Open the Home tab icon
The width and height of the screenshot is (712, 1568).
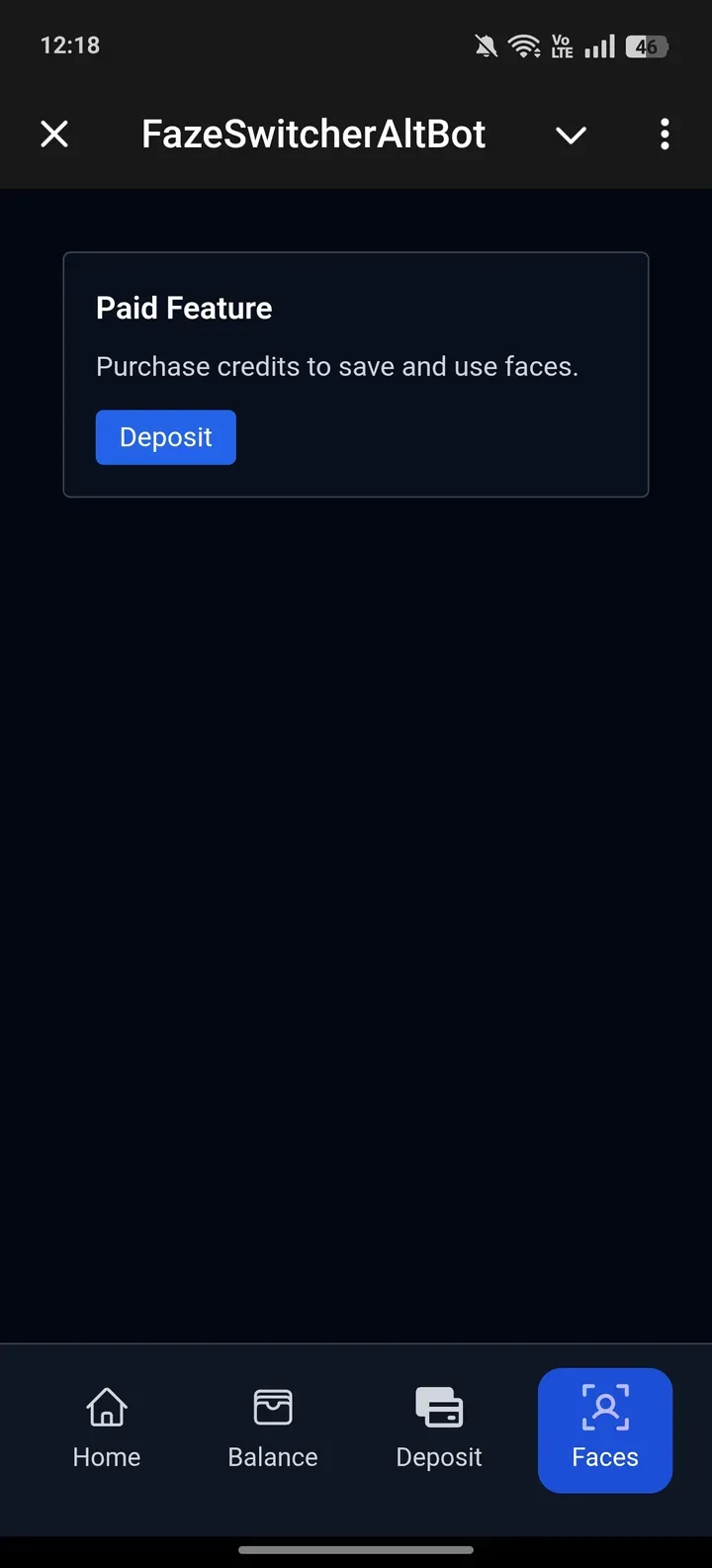106,1405
